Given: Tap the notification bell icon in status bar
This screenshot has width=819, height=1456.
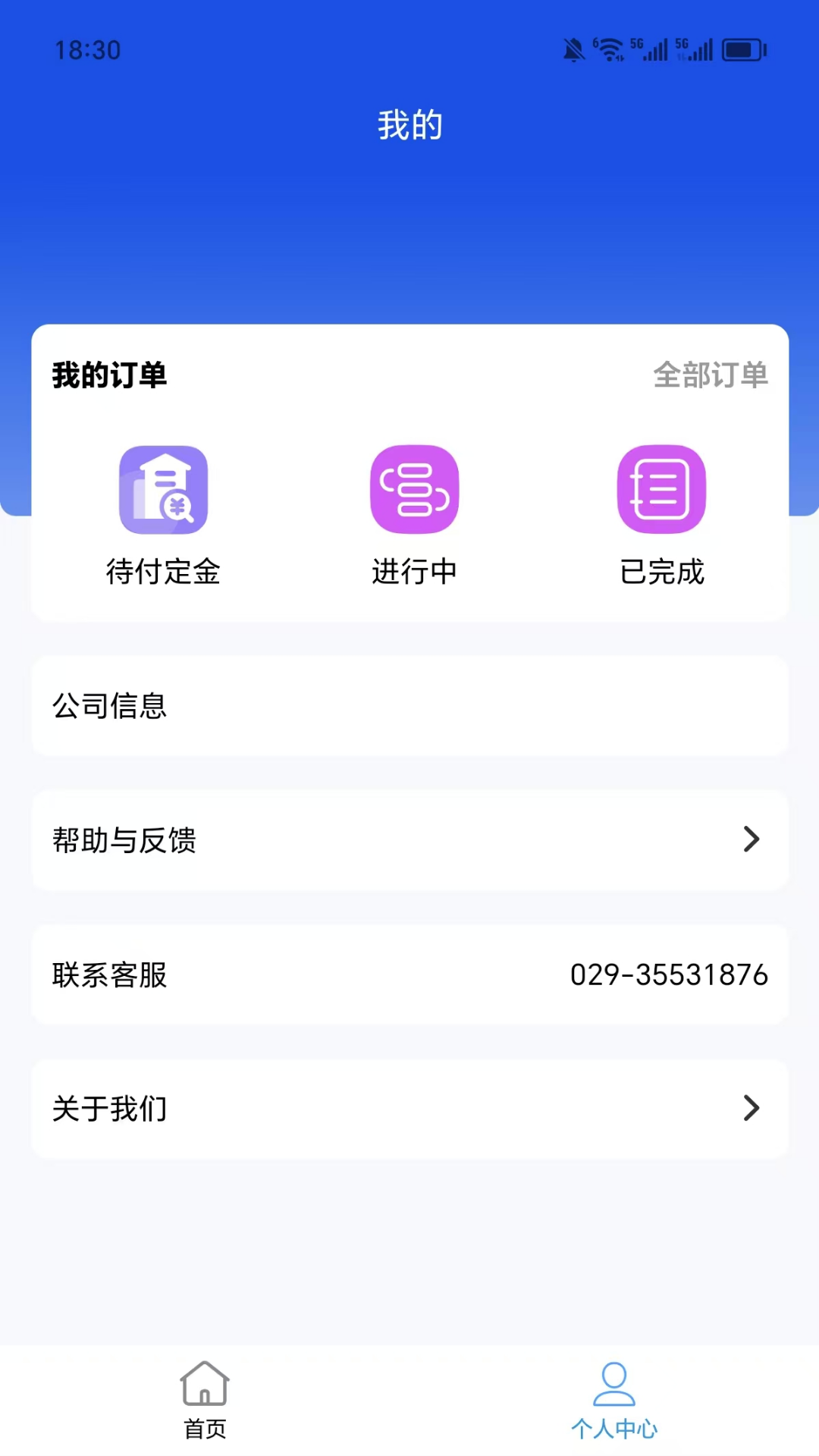Looking at the screenshot, I should pos(574,52).
